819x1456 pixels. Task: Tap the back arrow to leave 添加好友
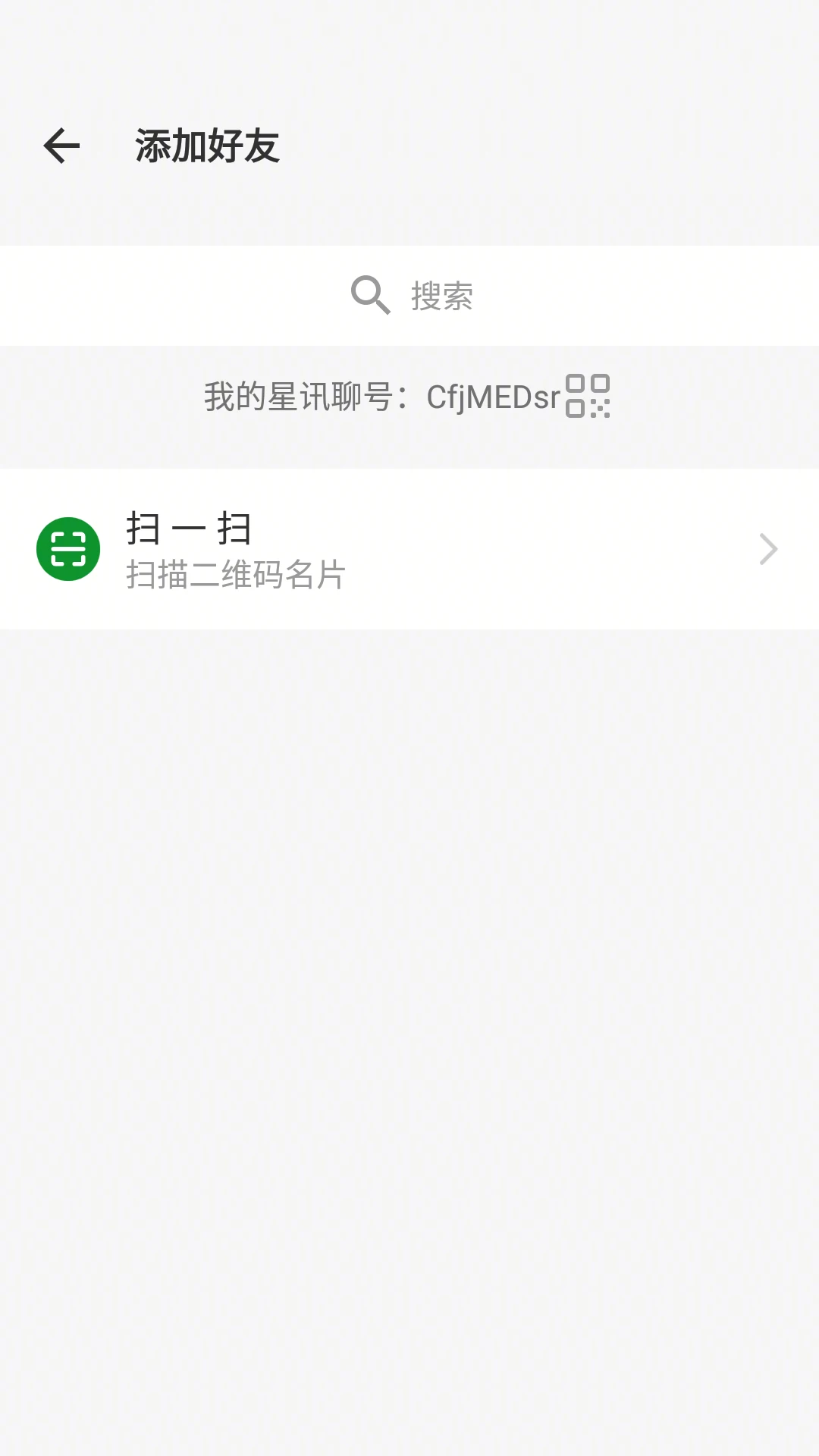61,146
